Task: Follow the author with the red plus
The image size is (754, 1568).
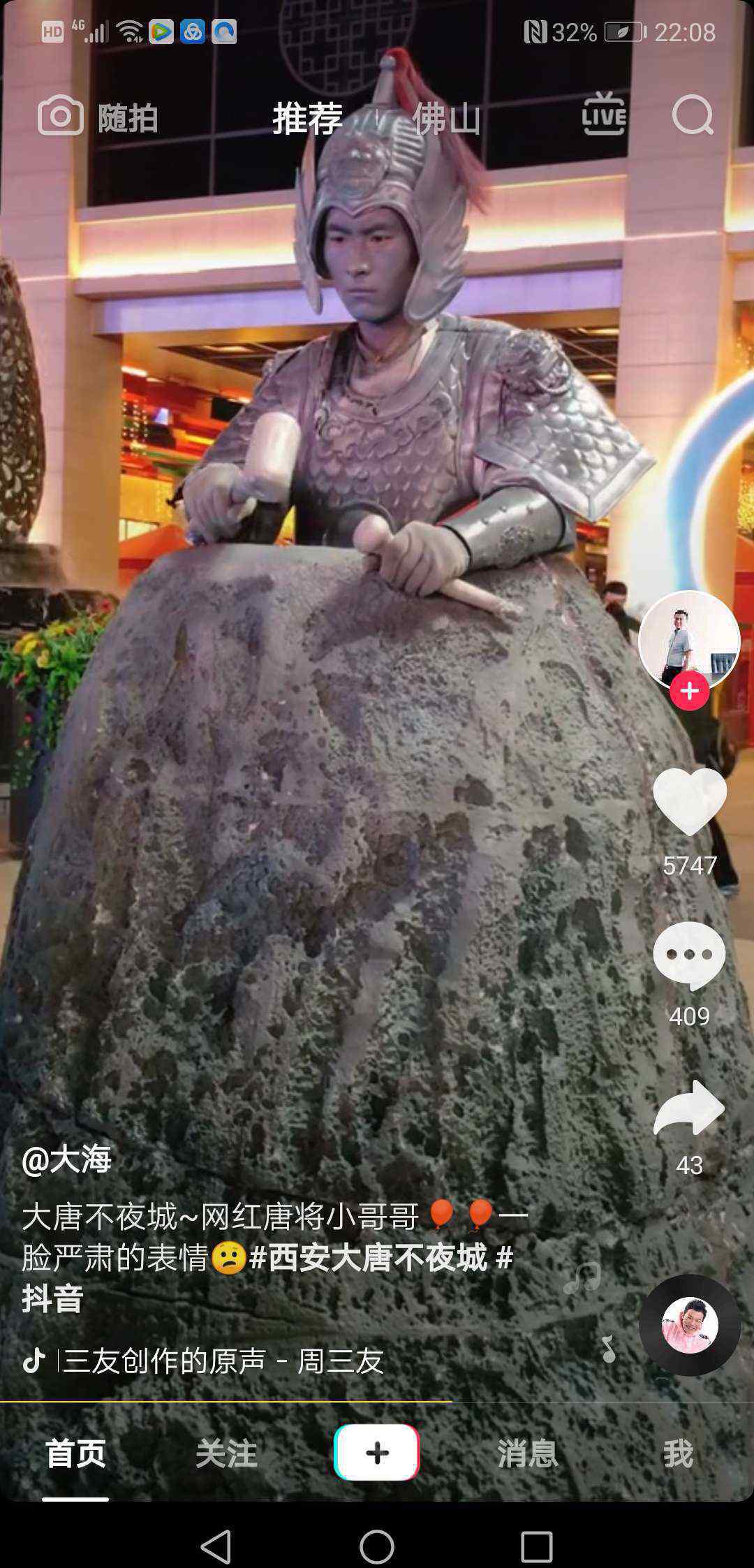Action: [689, 691]
